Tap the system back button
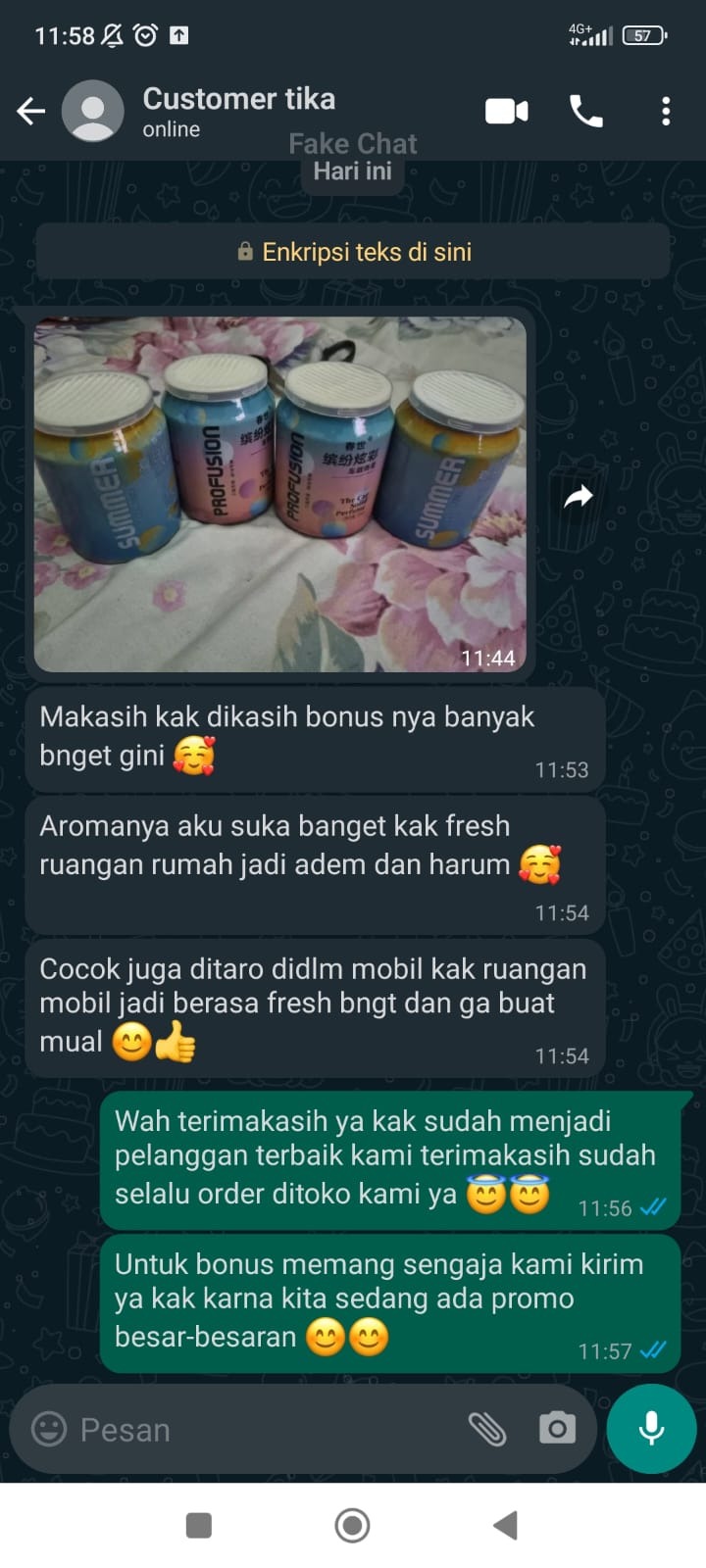The height and width of the screenshot is (1568, 706). [x=505, y=1525]
